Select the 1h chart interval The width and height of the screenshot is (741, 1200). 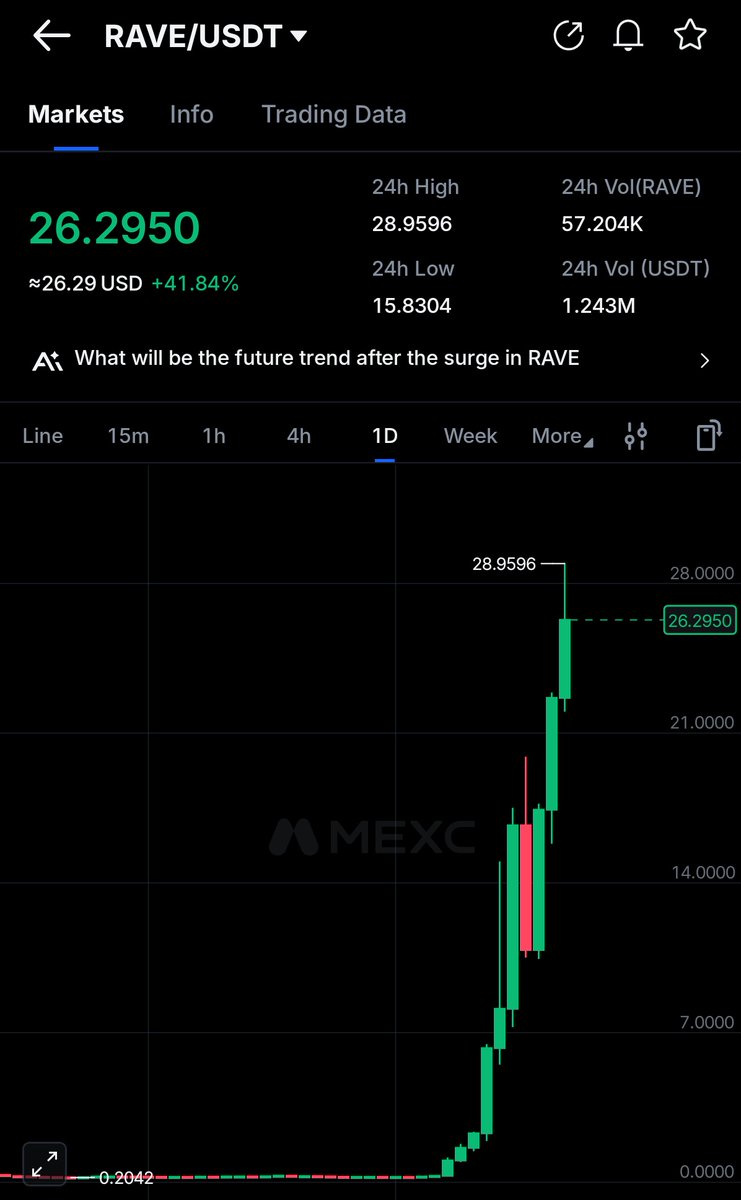(214, 436)
